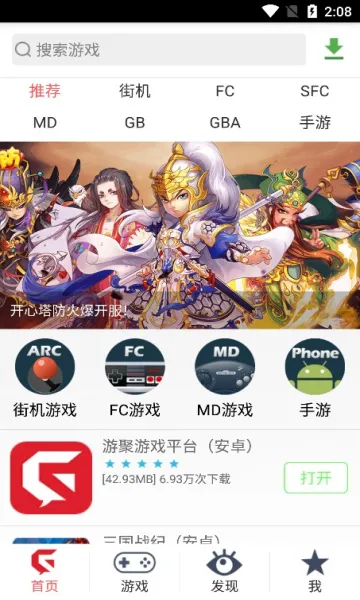Switch to the GBA category tab
Screen dimensions: 360x600
pos(225,123)
